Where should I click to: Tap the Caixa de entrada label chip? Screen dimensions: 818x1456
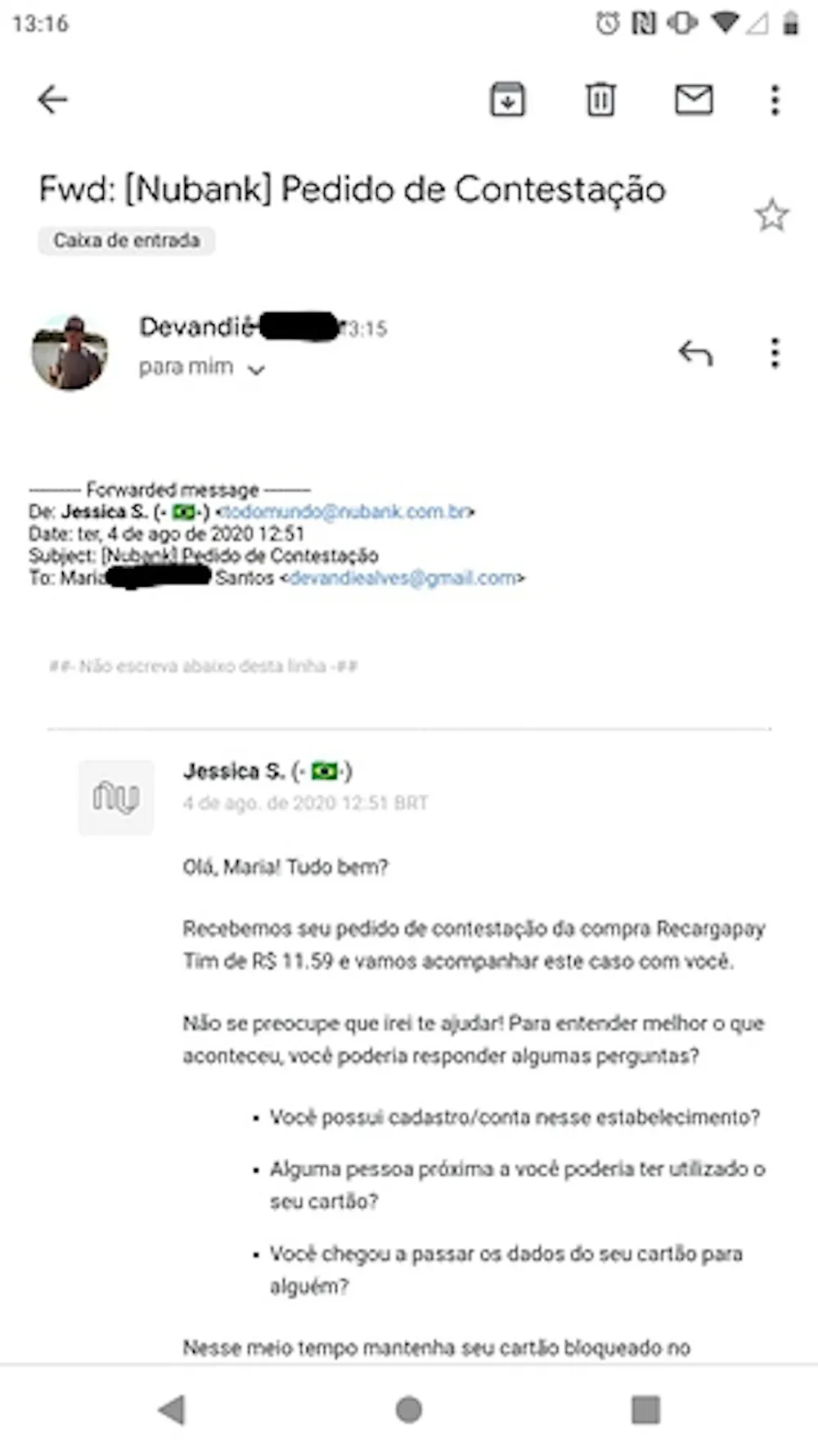pos(127,241)
